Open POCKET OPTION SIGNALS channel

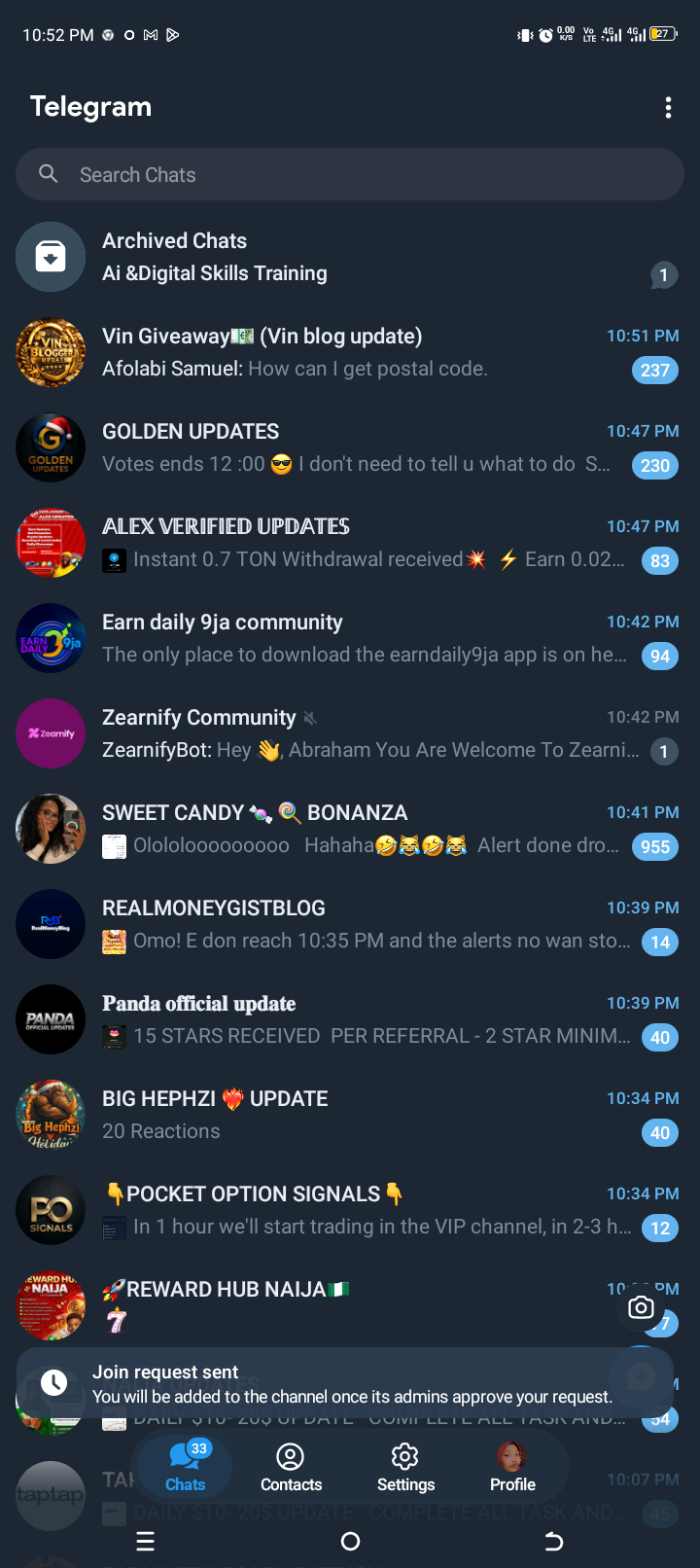[x=350, y=1210]
